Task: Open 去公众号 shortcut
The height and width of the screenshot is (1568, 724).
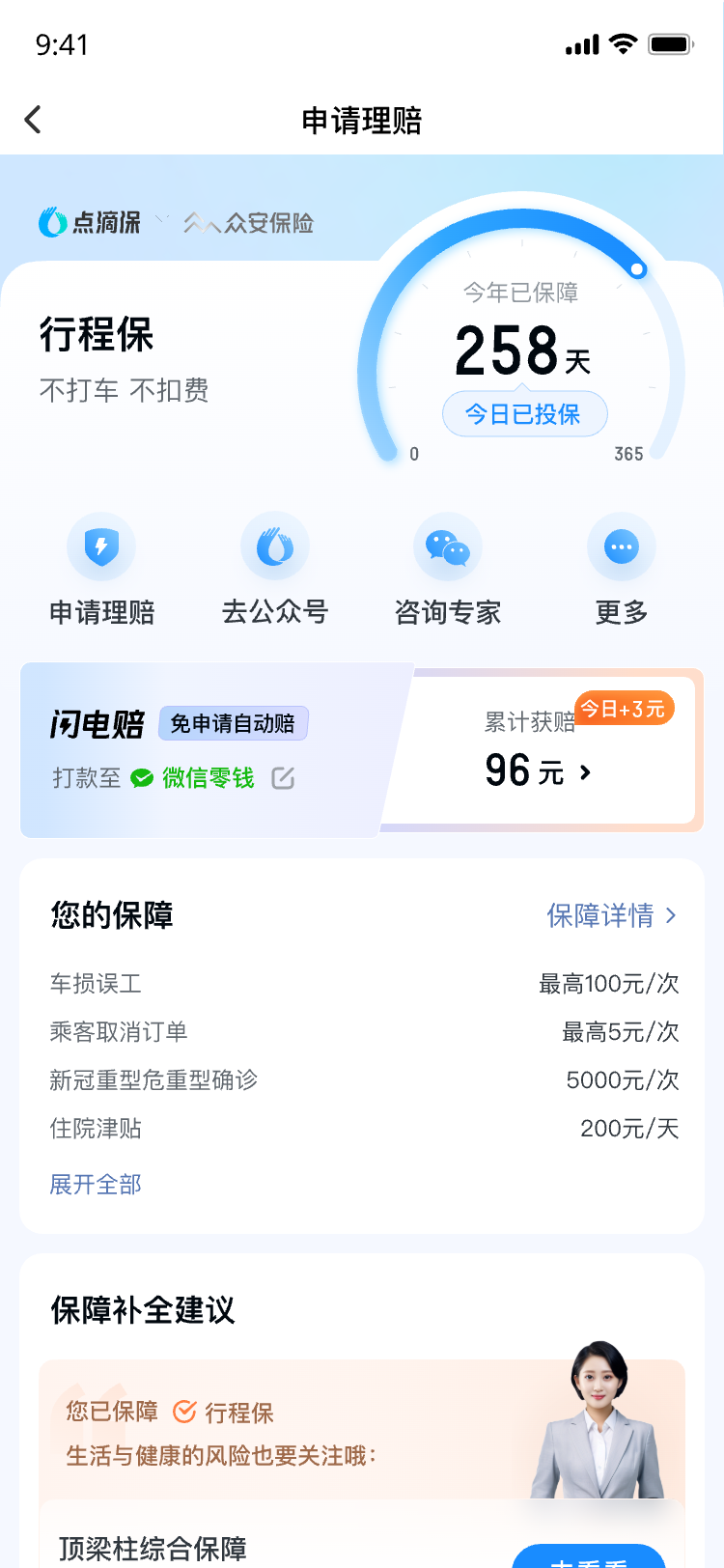Action: [x=275, y=546]
